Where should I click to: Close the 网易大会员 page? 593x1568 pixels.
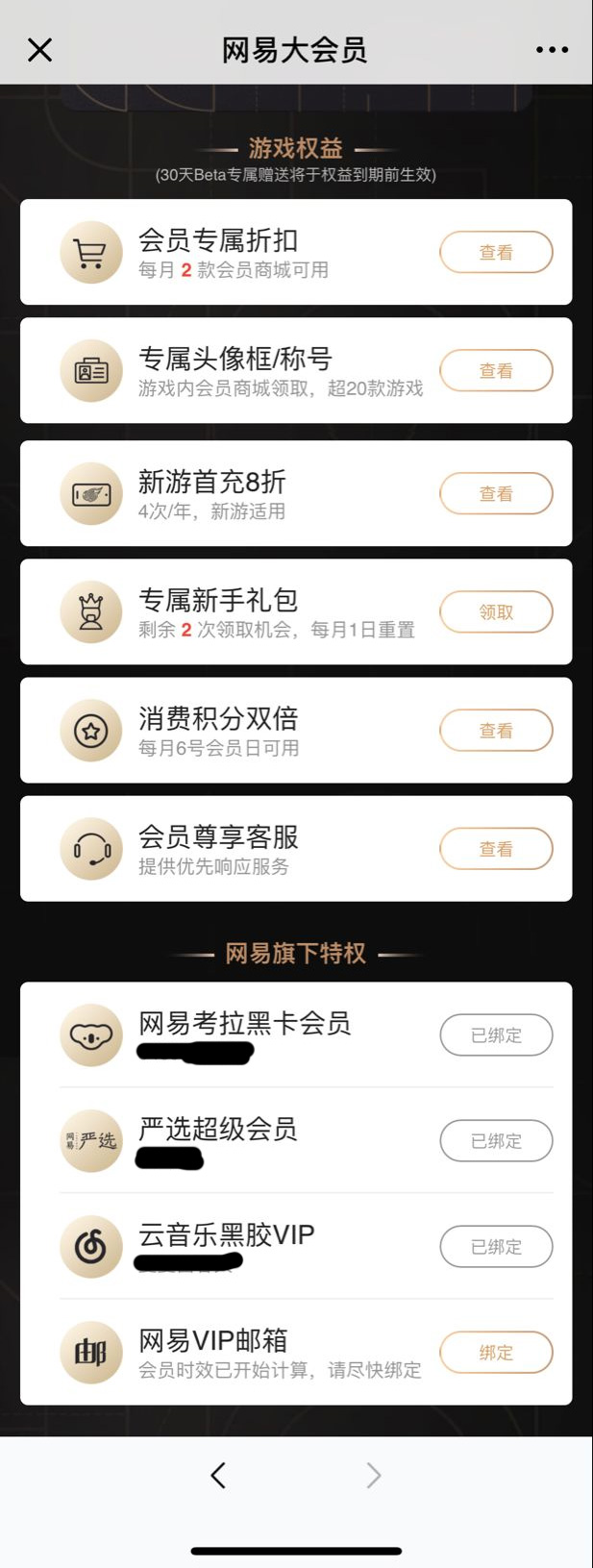pos(39,50)
